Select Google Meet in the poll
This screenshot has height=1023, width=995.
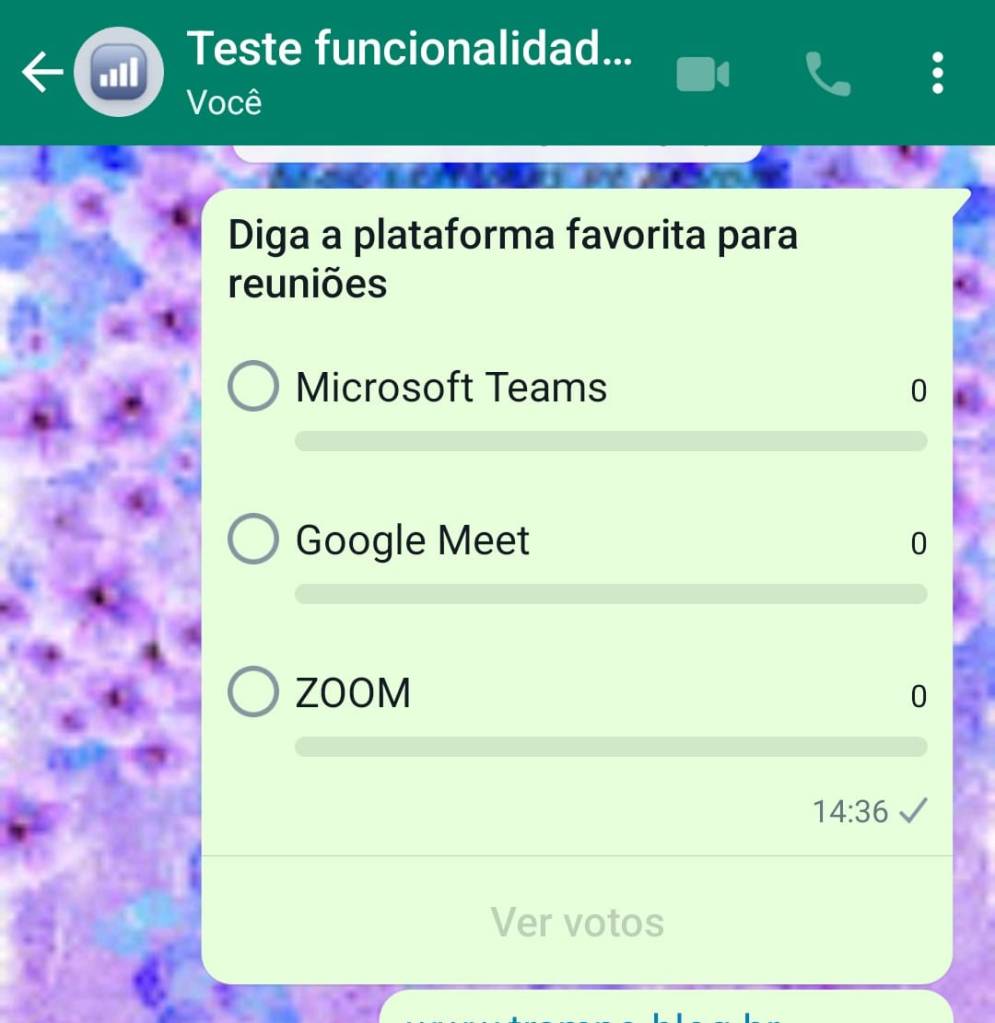click(x=254, y=540)
